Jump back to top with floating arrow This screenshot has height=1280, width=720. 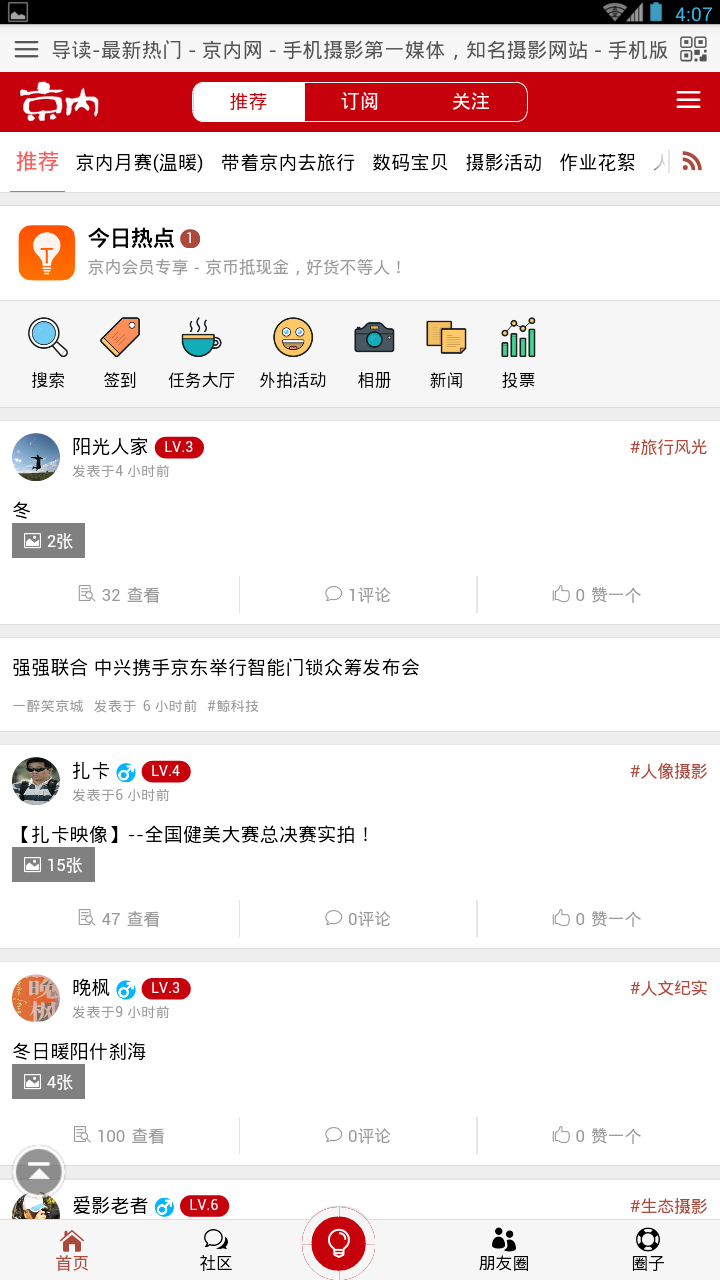39,1172
